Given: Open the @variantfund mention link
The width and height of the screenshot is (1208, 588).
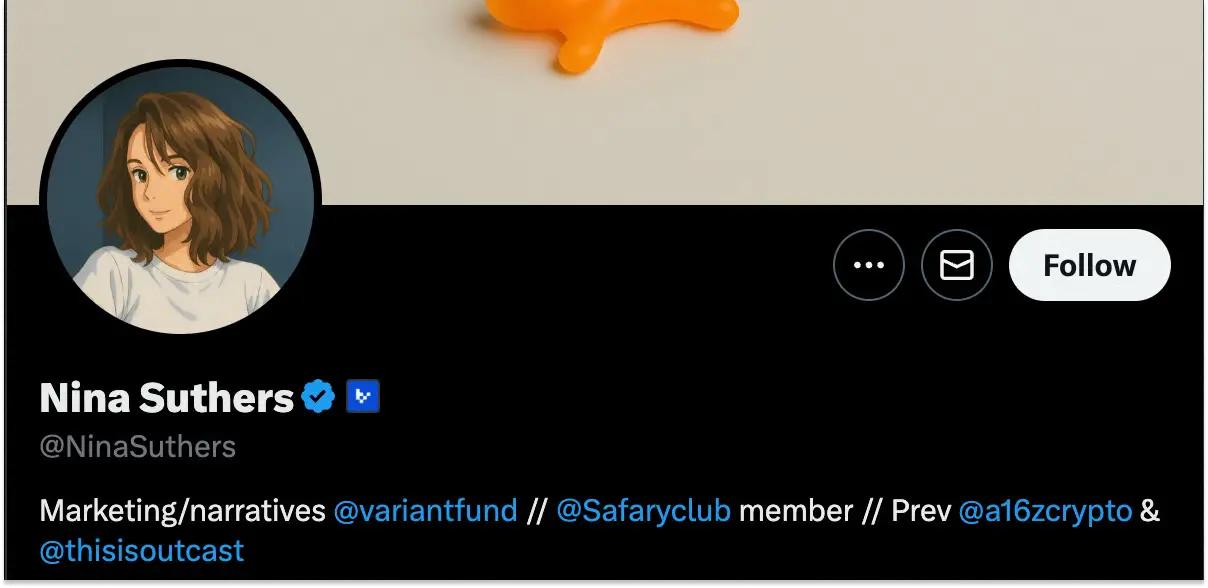Looking at the screenshot, I should [425, 511].
